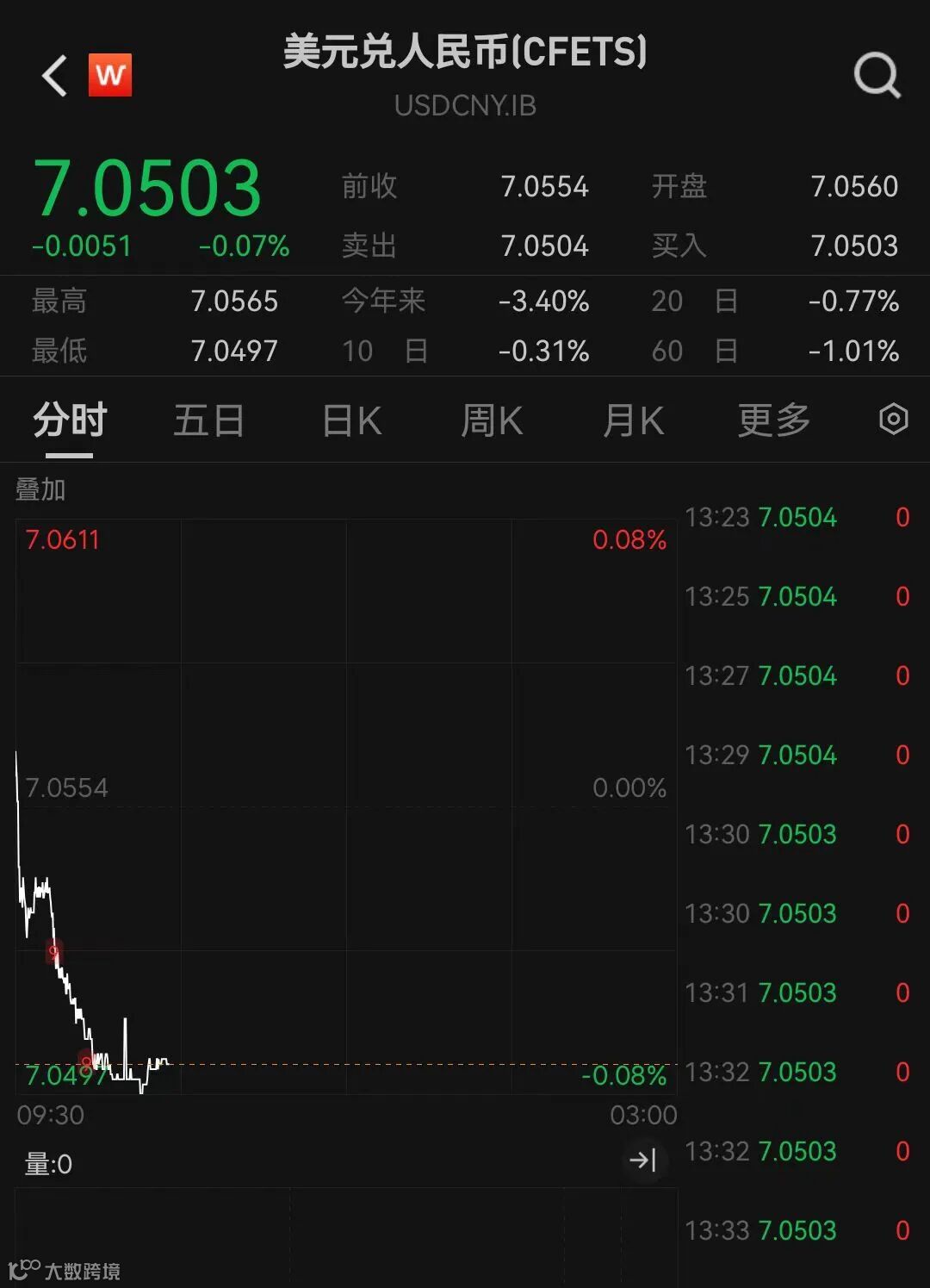
Task: Switch to the 五日 five-day tab
Action: [209, 420]
